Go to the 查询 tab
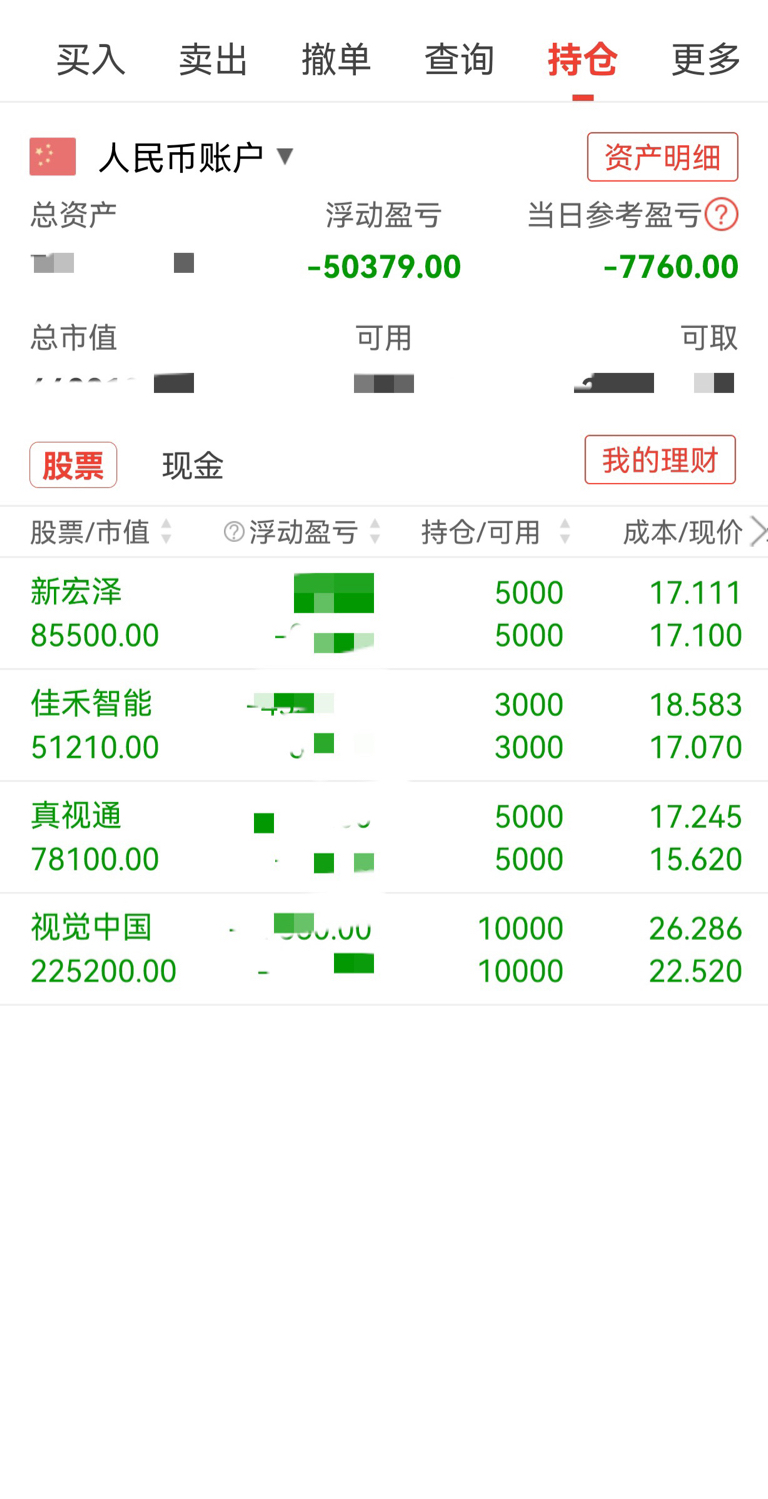Image resolution: width=768 pixels, height=1499 pixels. [x=459, y=60]
